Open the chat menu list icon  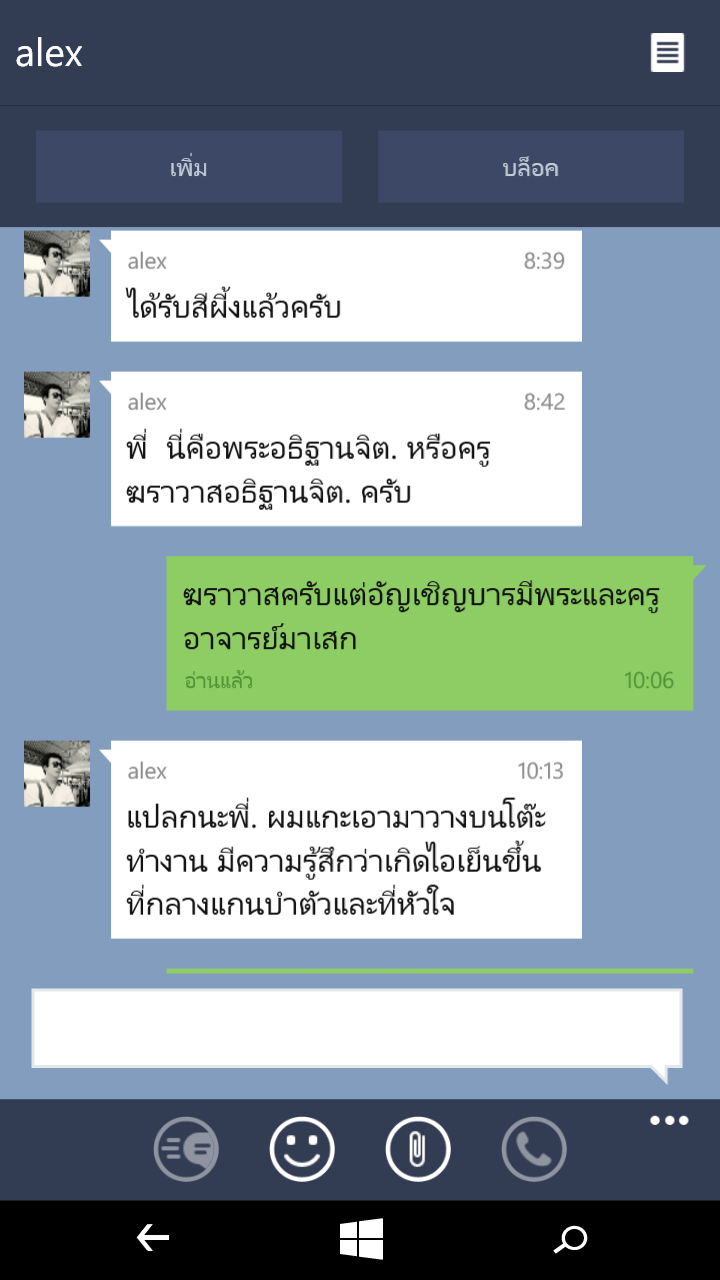click(667, 52)
